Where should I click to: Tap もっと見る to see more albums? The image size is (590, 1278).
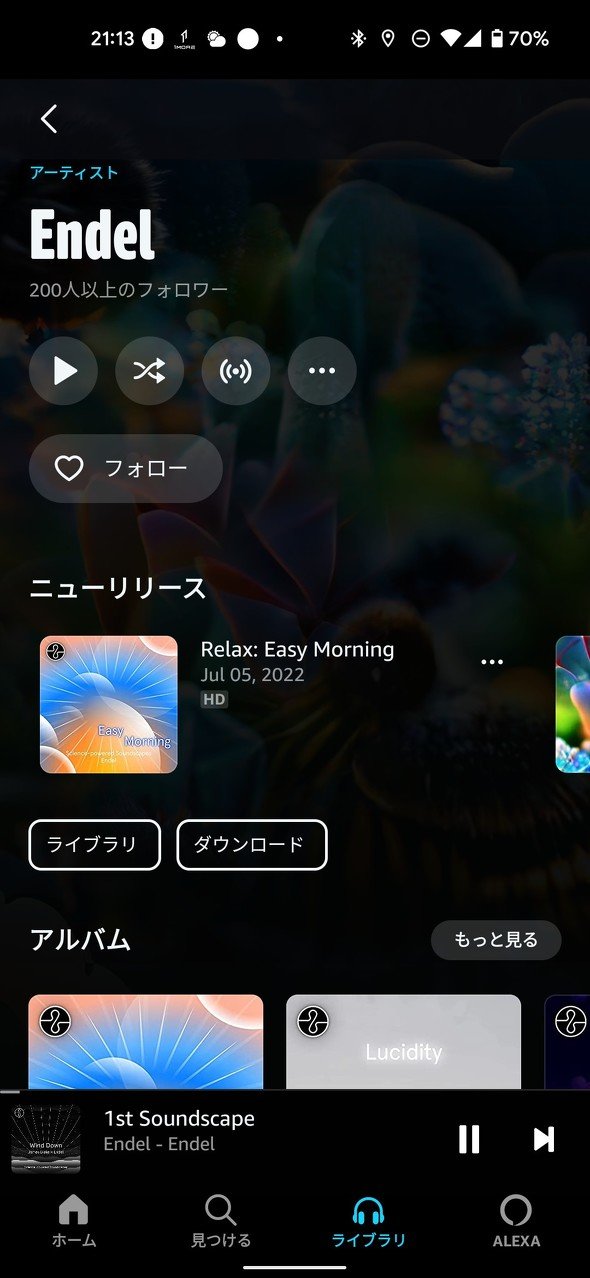[x=496, y=940]
